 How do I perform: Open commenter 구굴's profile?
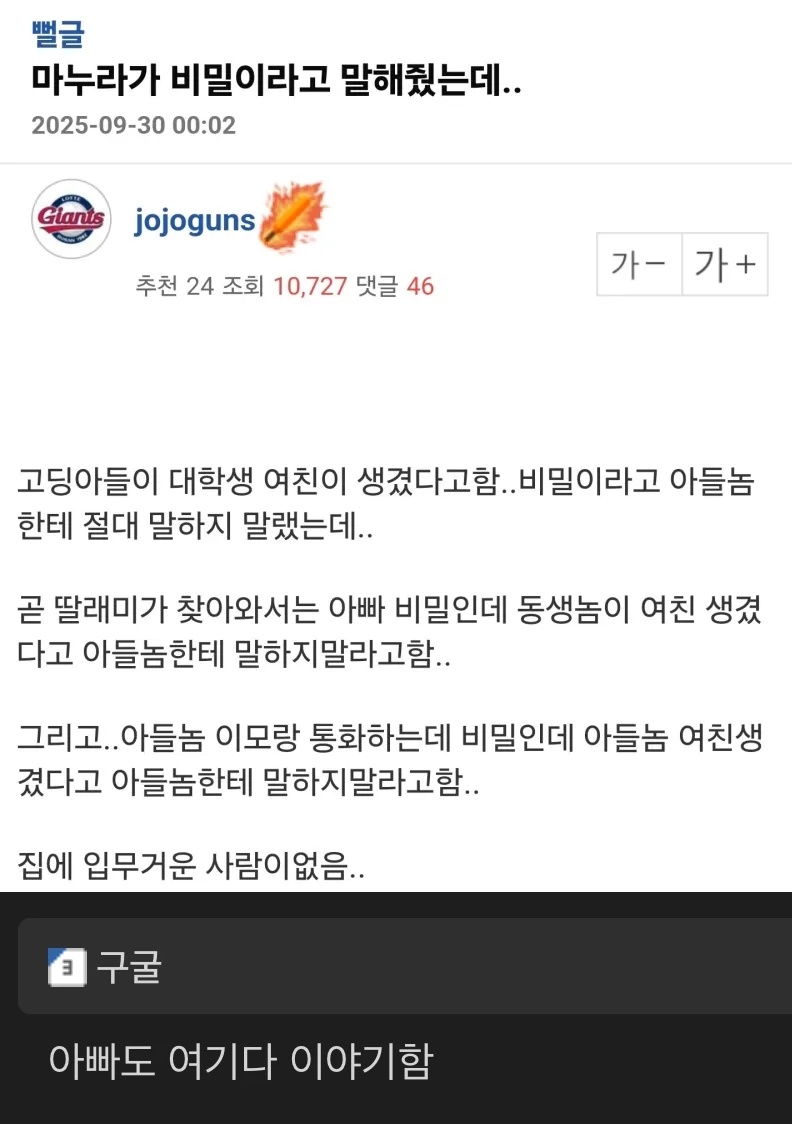pos(128,967)
